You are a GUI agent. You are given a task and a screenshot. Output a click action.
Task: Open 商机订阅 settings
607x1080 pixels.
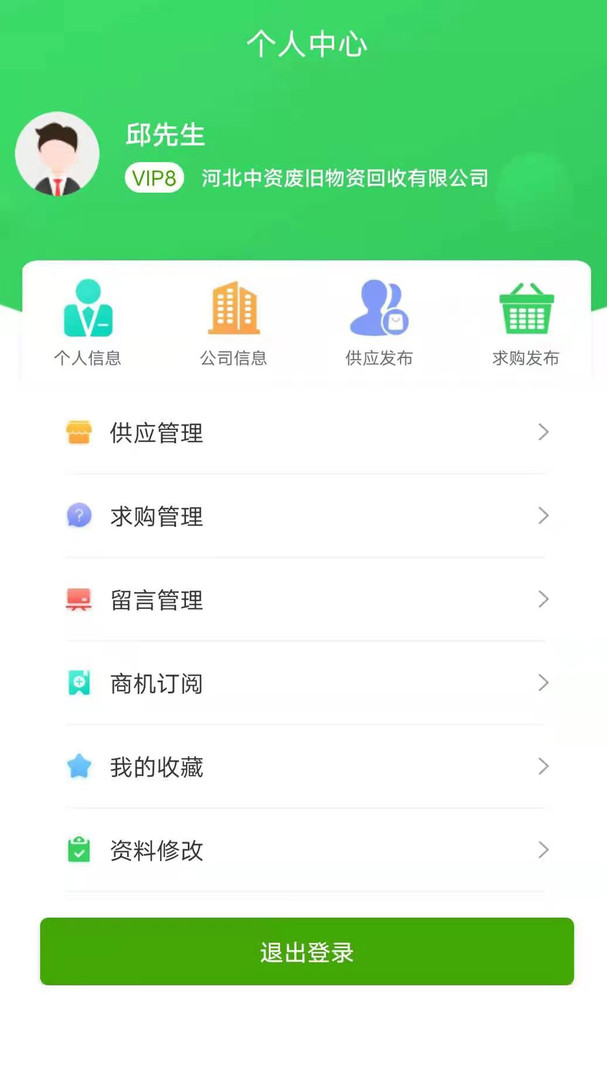305,683
